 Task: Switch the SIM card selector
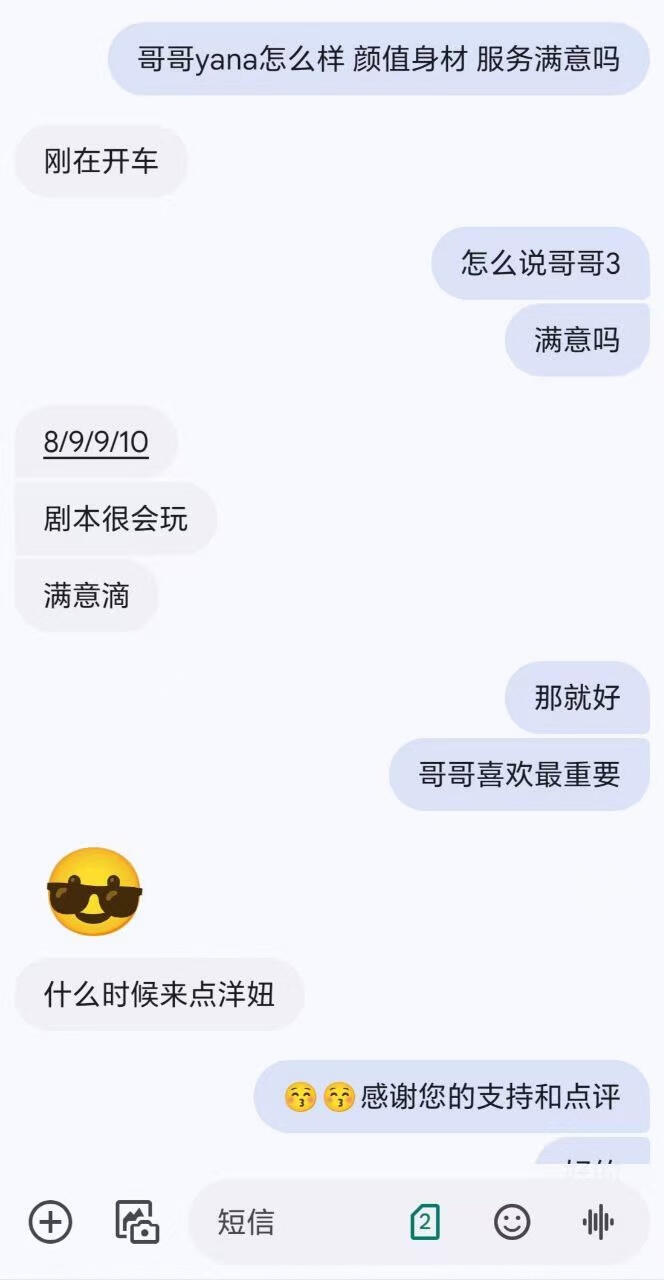coord(425,1221)
